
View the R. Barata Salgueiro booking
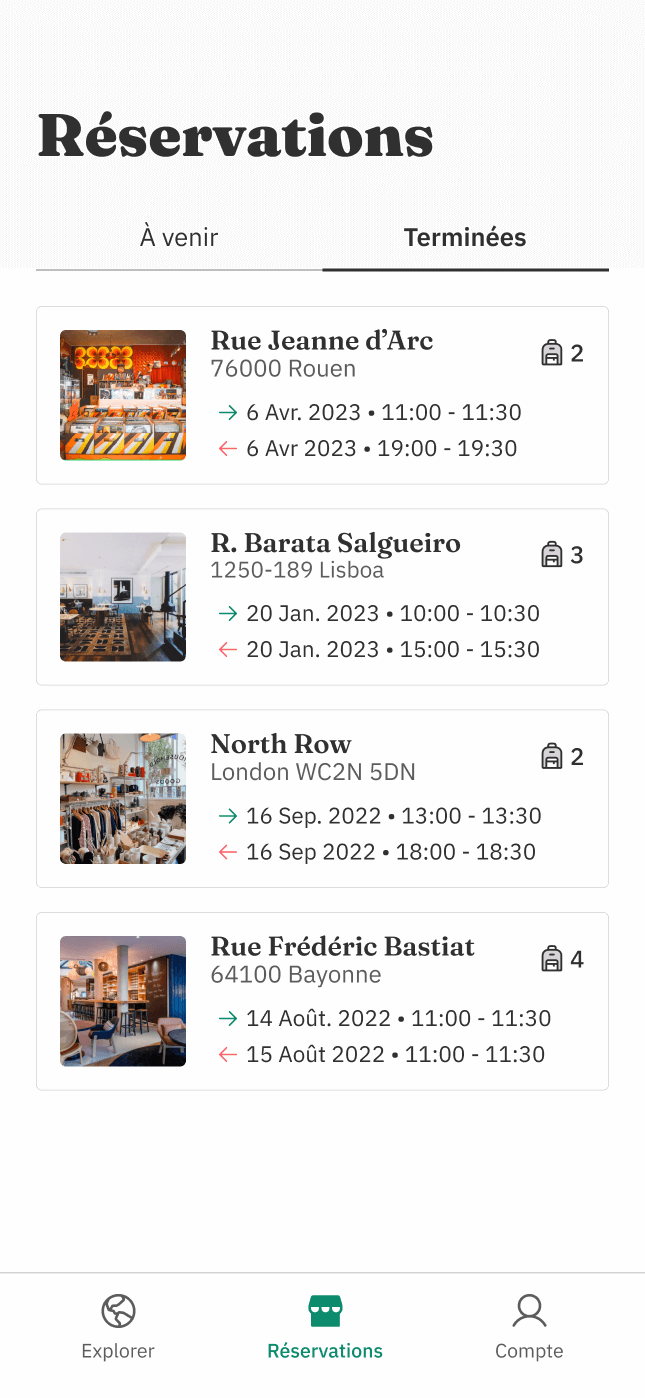tap(322, 597)
